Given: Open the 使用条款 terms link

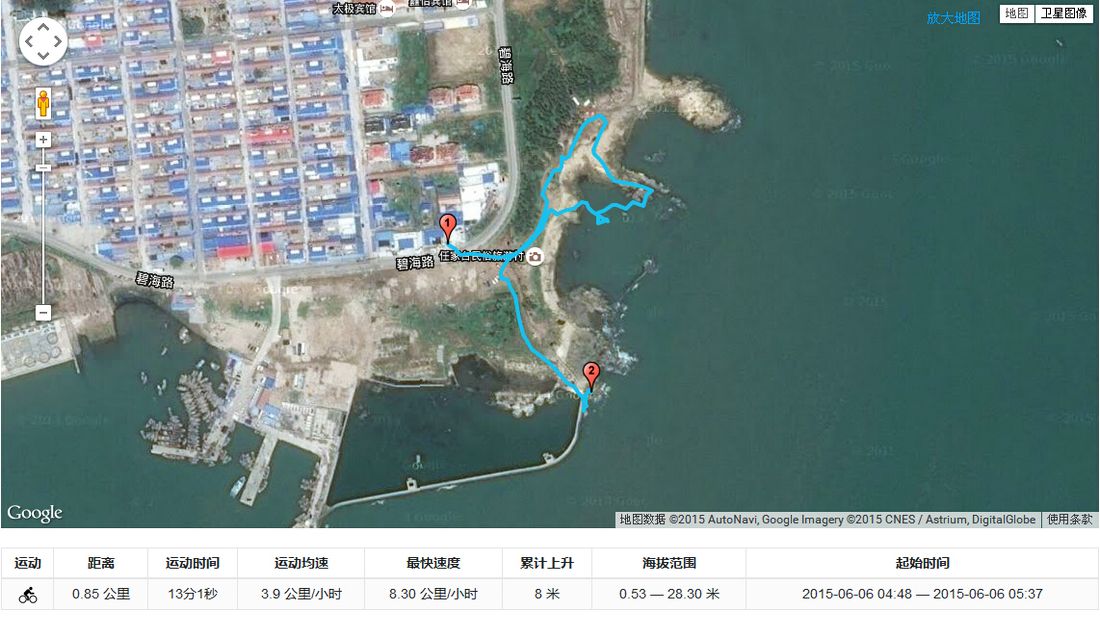Looking at the screenshot, I should pos(1070,520).
